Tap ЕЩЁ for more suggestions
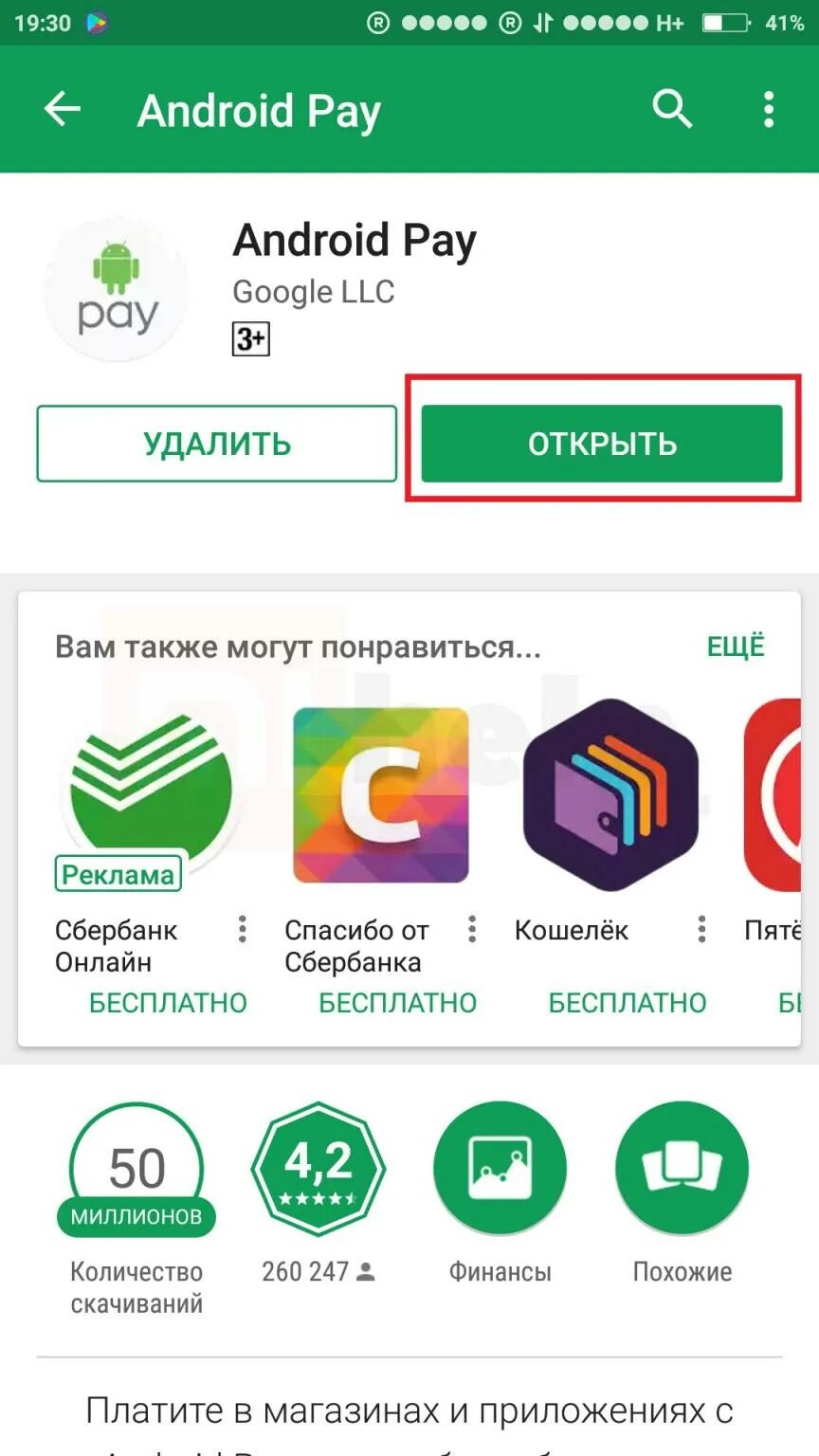The width and height of the screenshot is (819, 1456). pos(736,647)
